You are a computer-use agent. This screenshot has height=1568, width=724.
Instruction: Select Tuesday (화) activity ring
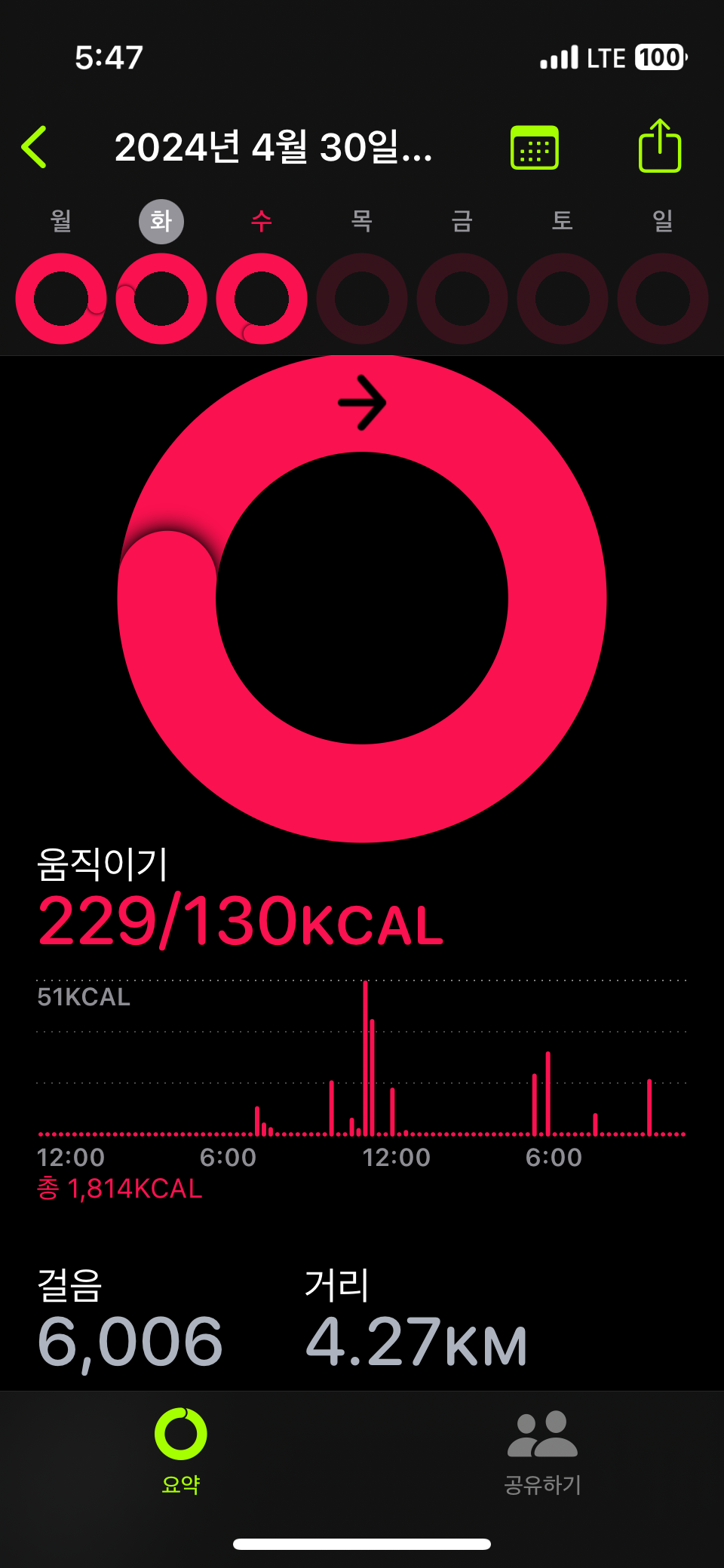(x=161, y=299)
